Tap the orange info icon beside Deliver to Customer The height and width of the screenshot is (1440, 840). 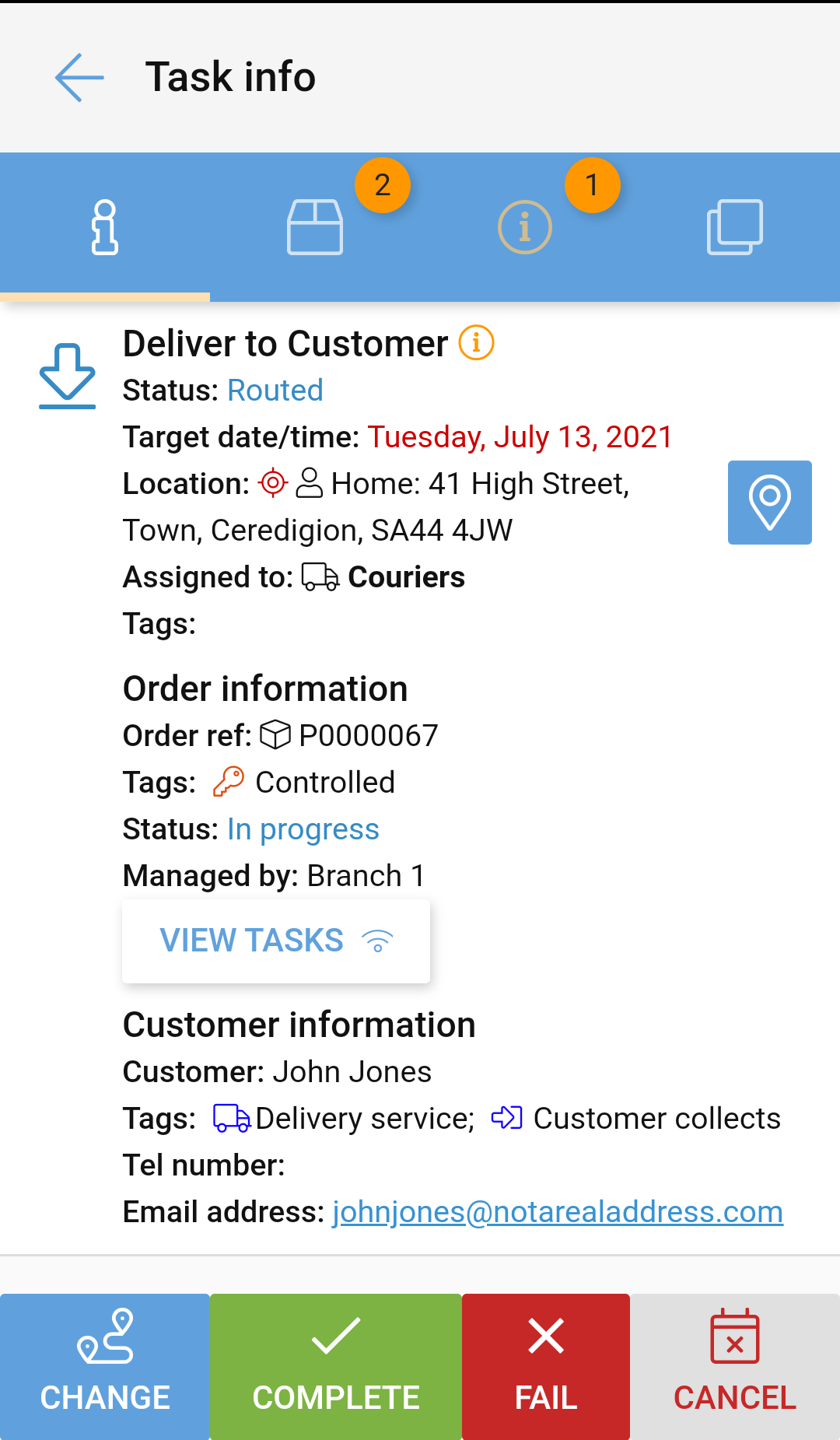tap(476, 342)
